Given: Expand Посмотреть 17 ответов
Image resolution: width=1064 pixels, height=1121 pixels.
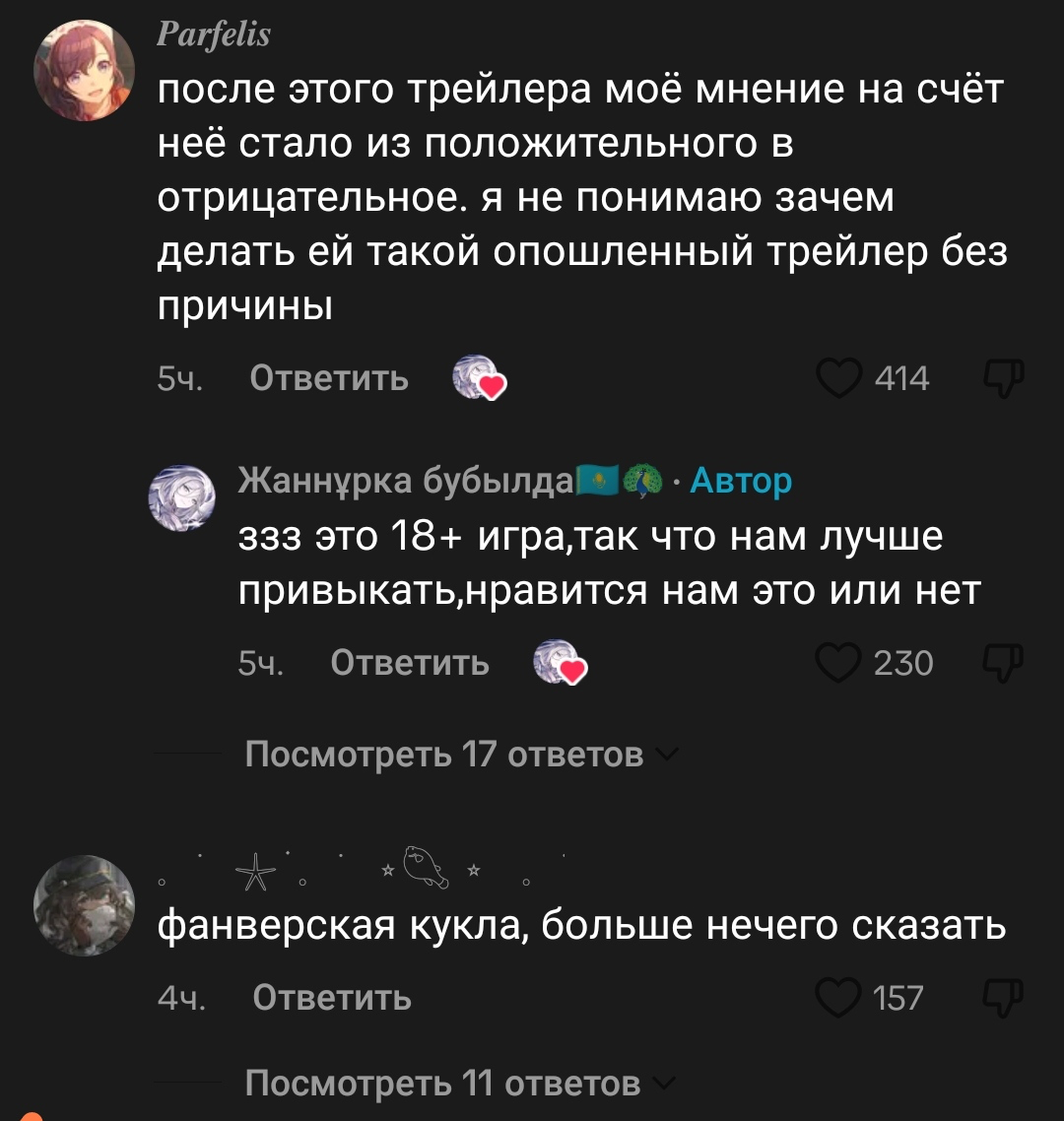Looking at the screenshot, I should click(x=444, y=755).
